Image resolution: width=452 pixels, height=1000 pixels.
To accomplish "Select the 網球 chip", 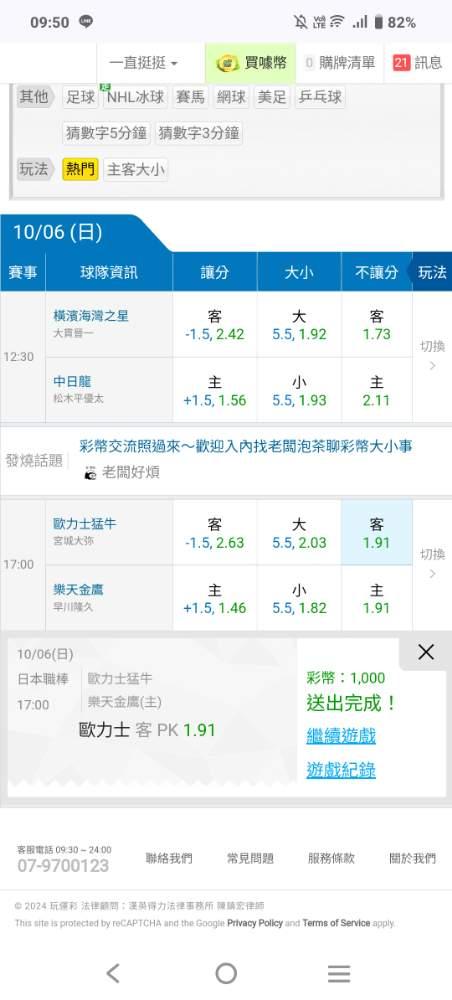I will tap(231, 97).
